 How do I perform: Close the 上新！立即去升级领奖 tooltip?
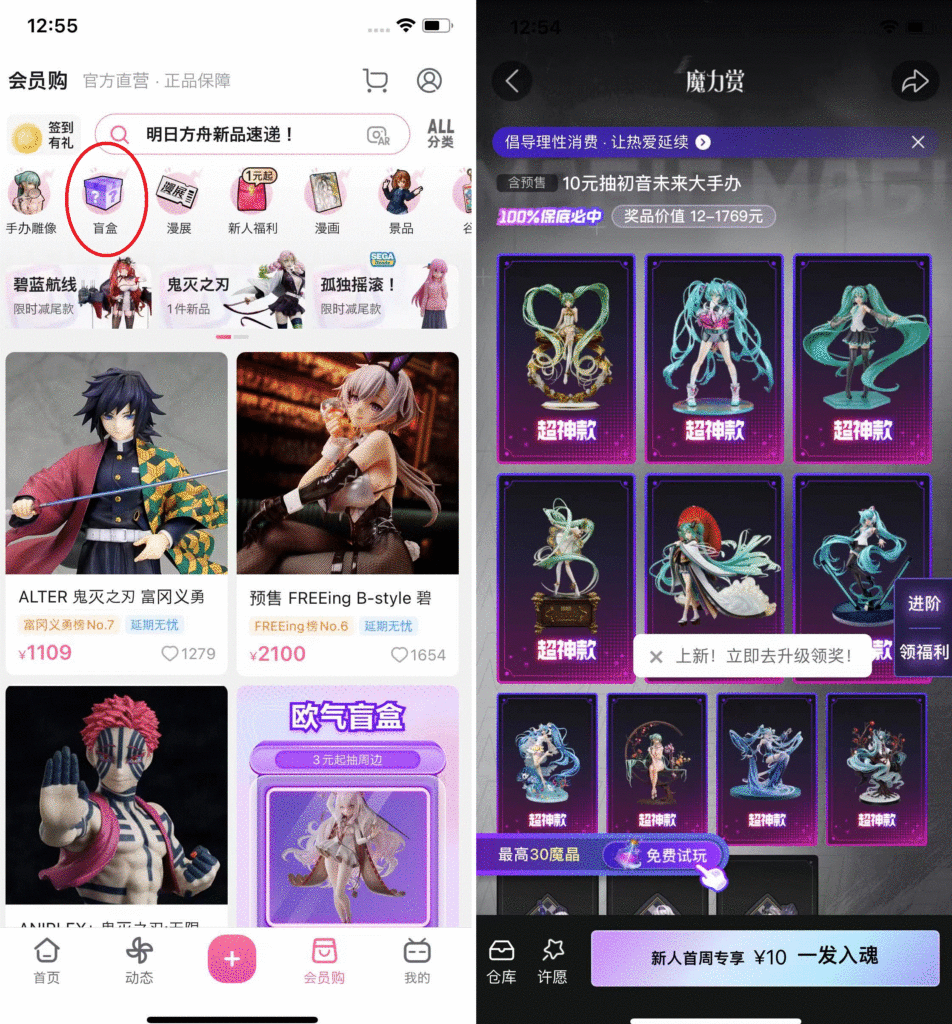coord(656,657)
